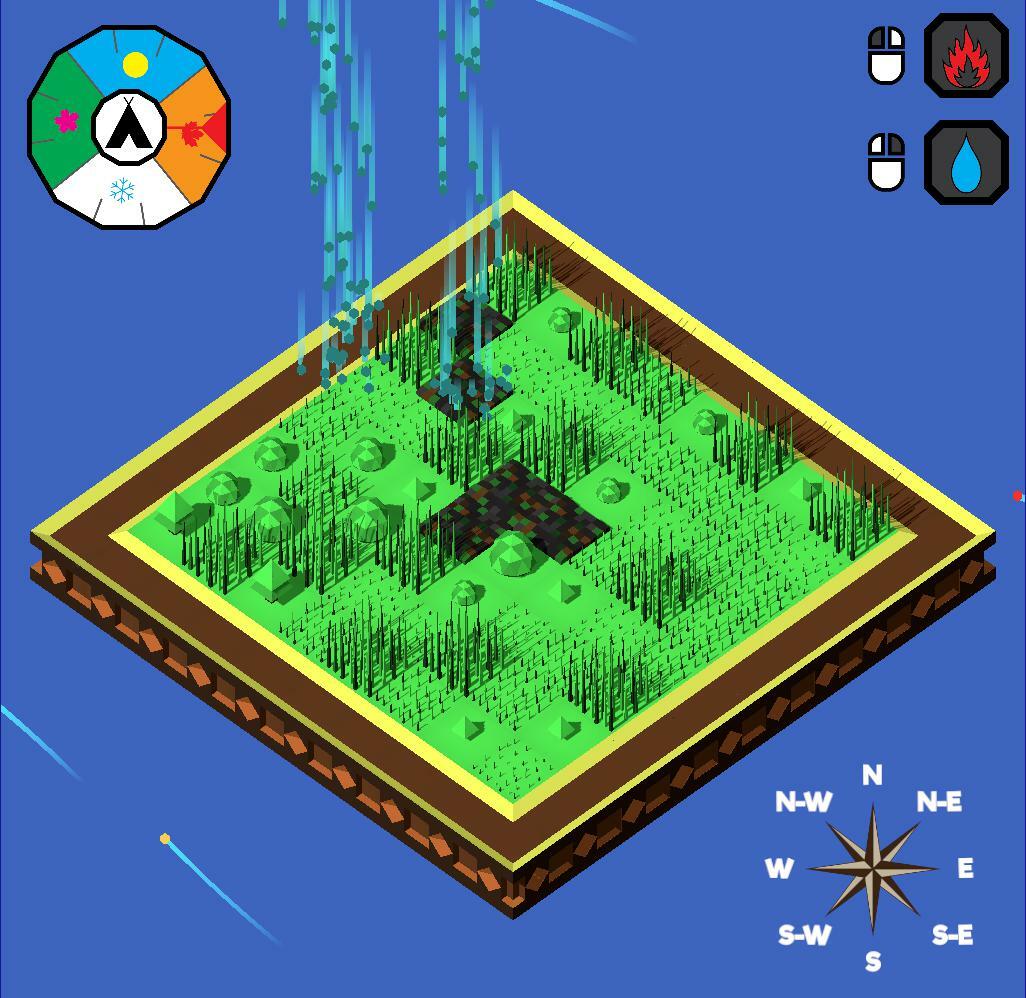Switch season to summer sun segment

135,62
